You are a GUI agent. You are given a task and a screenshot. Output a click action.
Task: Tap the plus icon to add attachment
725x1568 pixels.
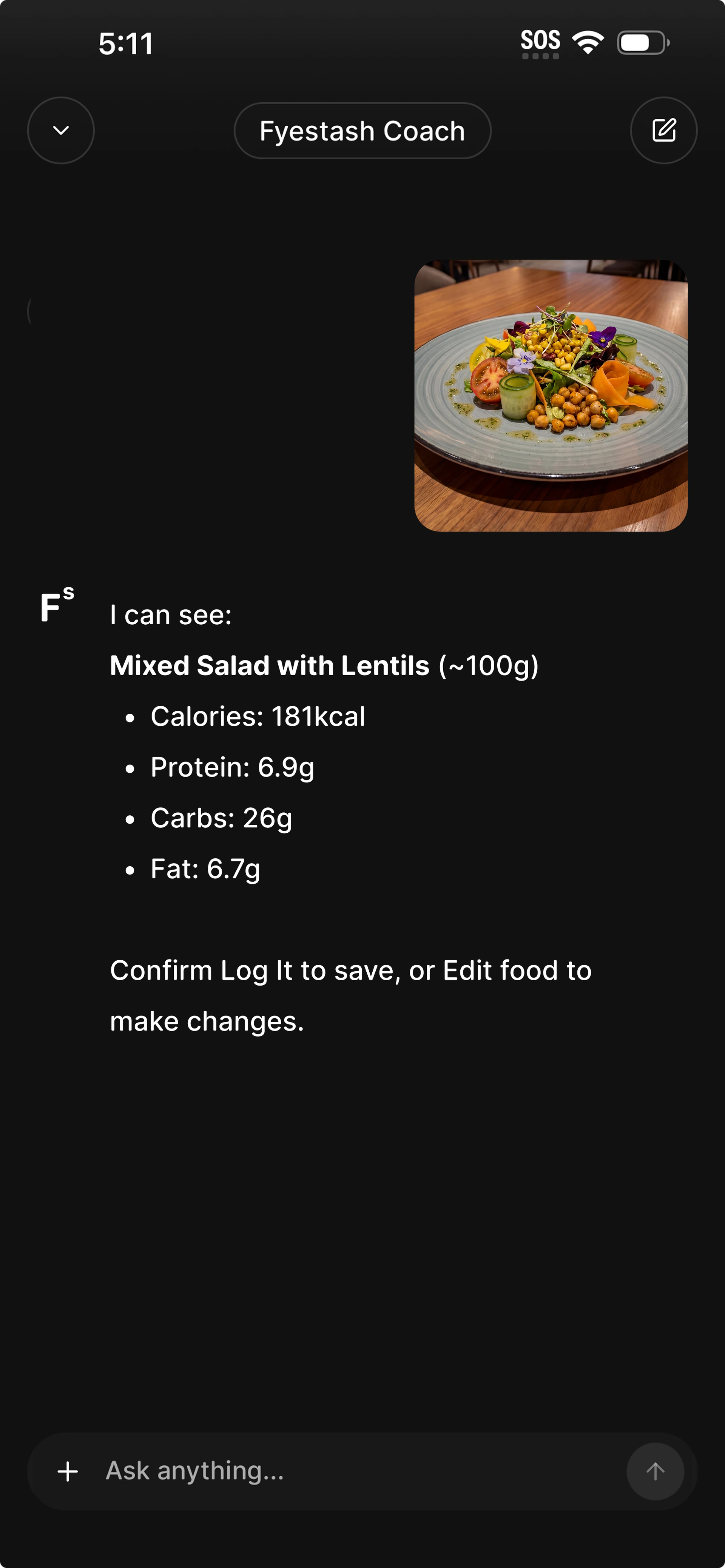point(68,1471)
